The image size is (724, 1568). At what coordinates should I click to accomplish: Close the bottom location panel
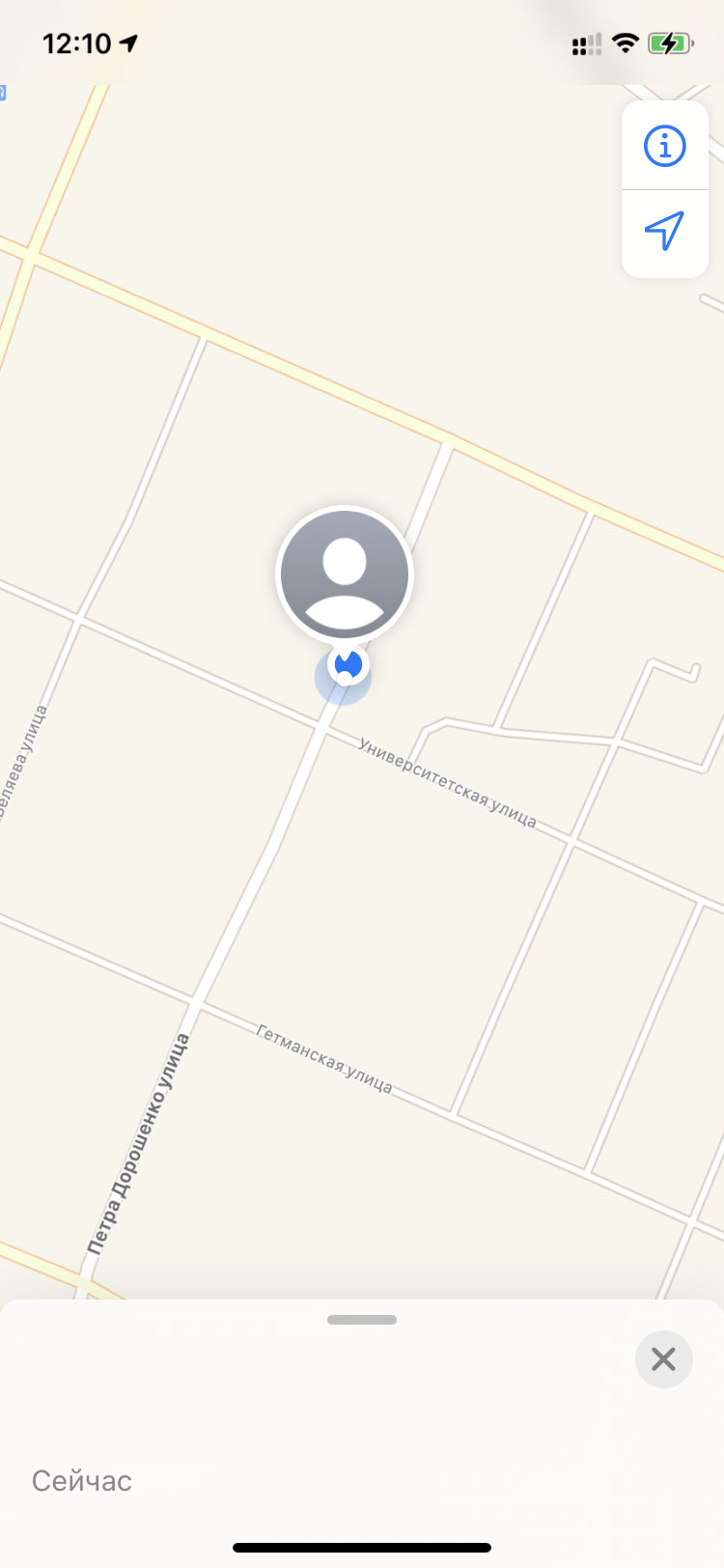(x=663, y=1359)
